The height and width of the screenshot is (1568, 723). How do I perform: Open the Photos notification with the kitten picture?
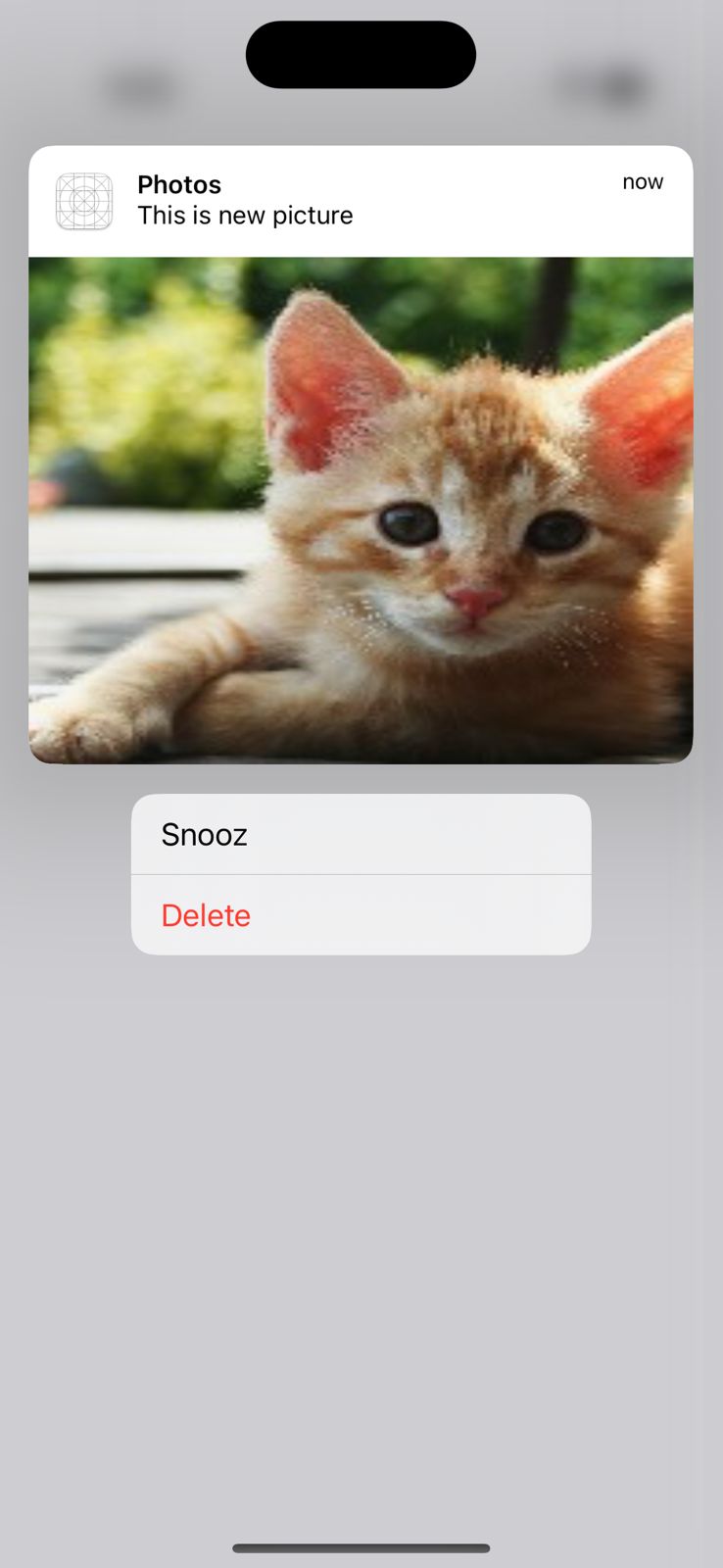coord(361,455)
